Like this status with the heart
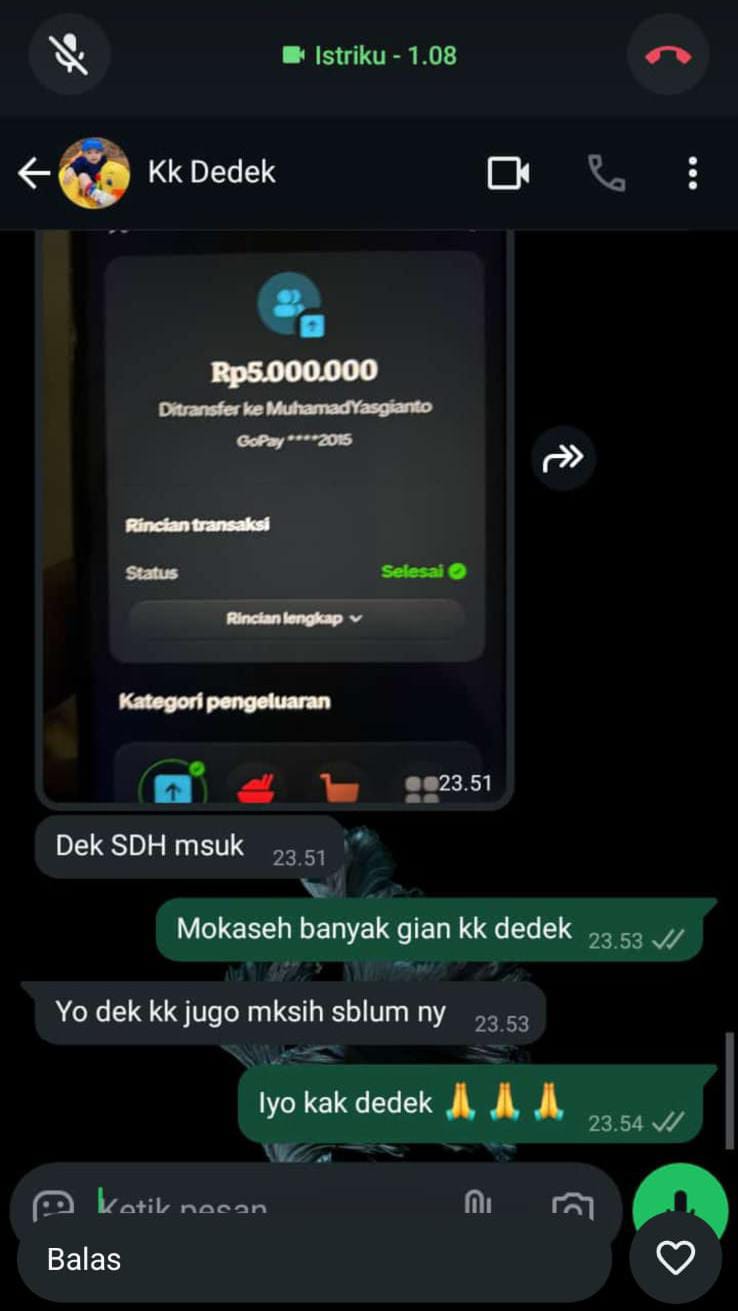The image size is (738, 1311). pos(675,1258)
